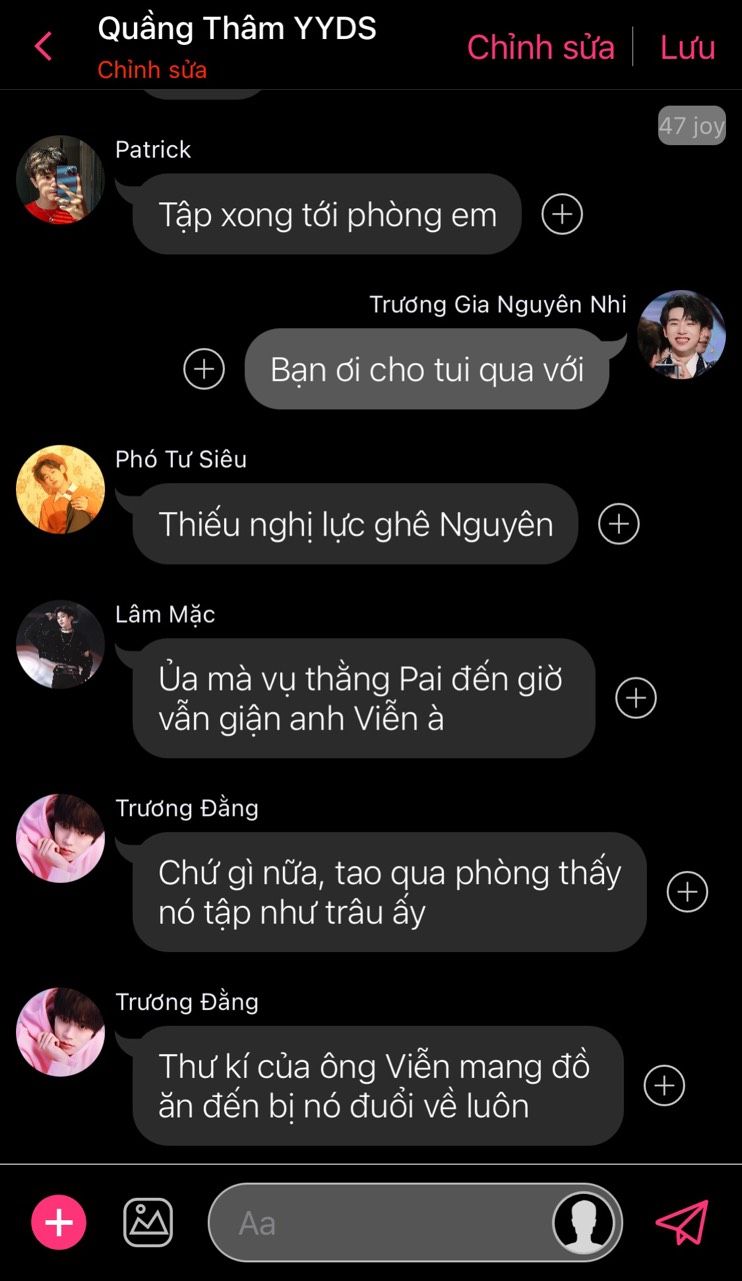The image size is (742, 1281).
Task: Tap plus beside "Chứ gì nữa" message
Action: (x=687, y=892)
